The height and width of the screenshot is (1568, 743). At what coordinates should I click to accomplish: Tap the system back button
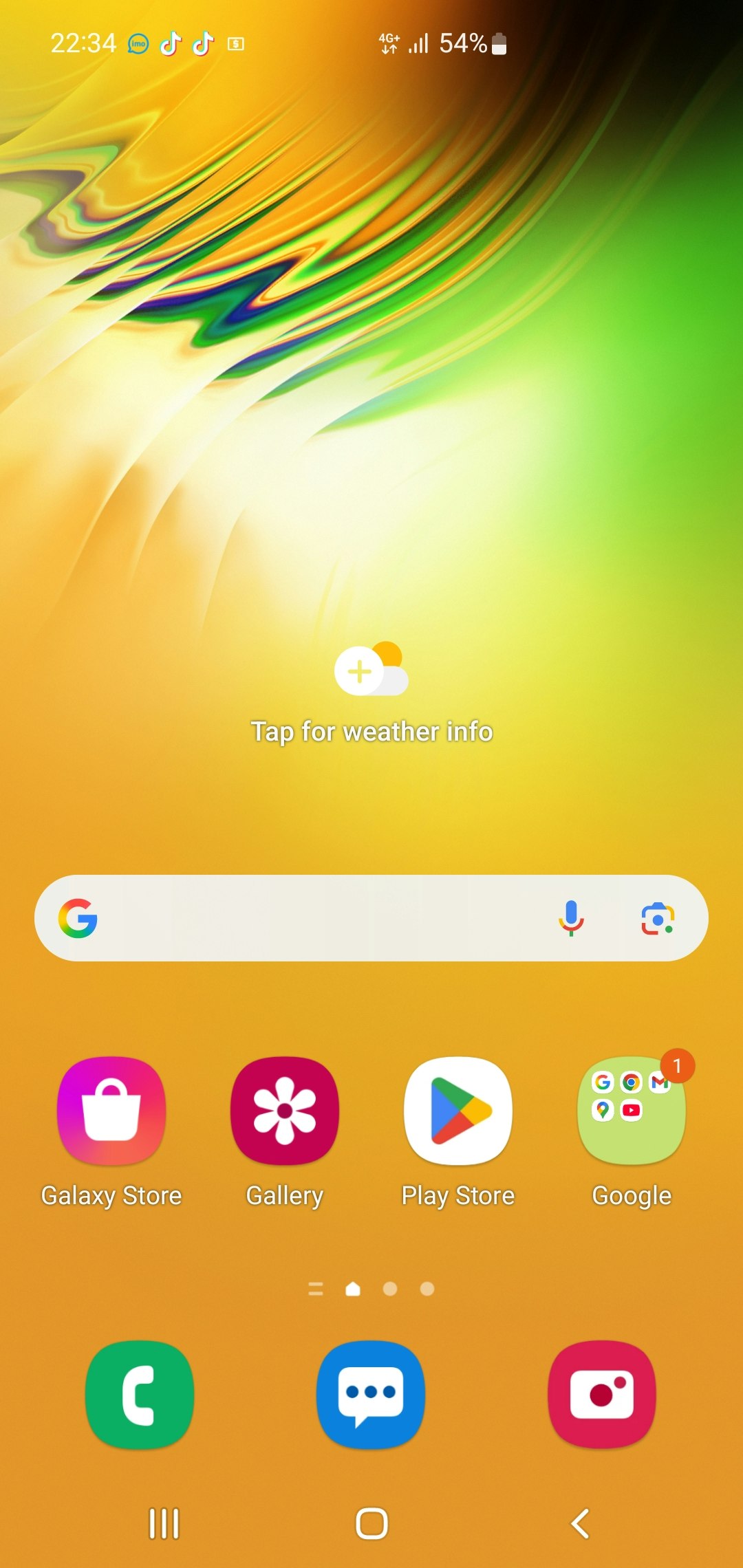click(x=580, y=1523)
